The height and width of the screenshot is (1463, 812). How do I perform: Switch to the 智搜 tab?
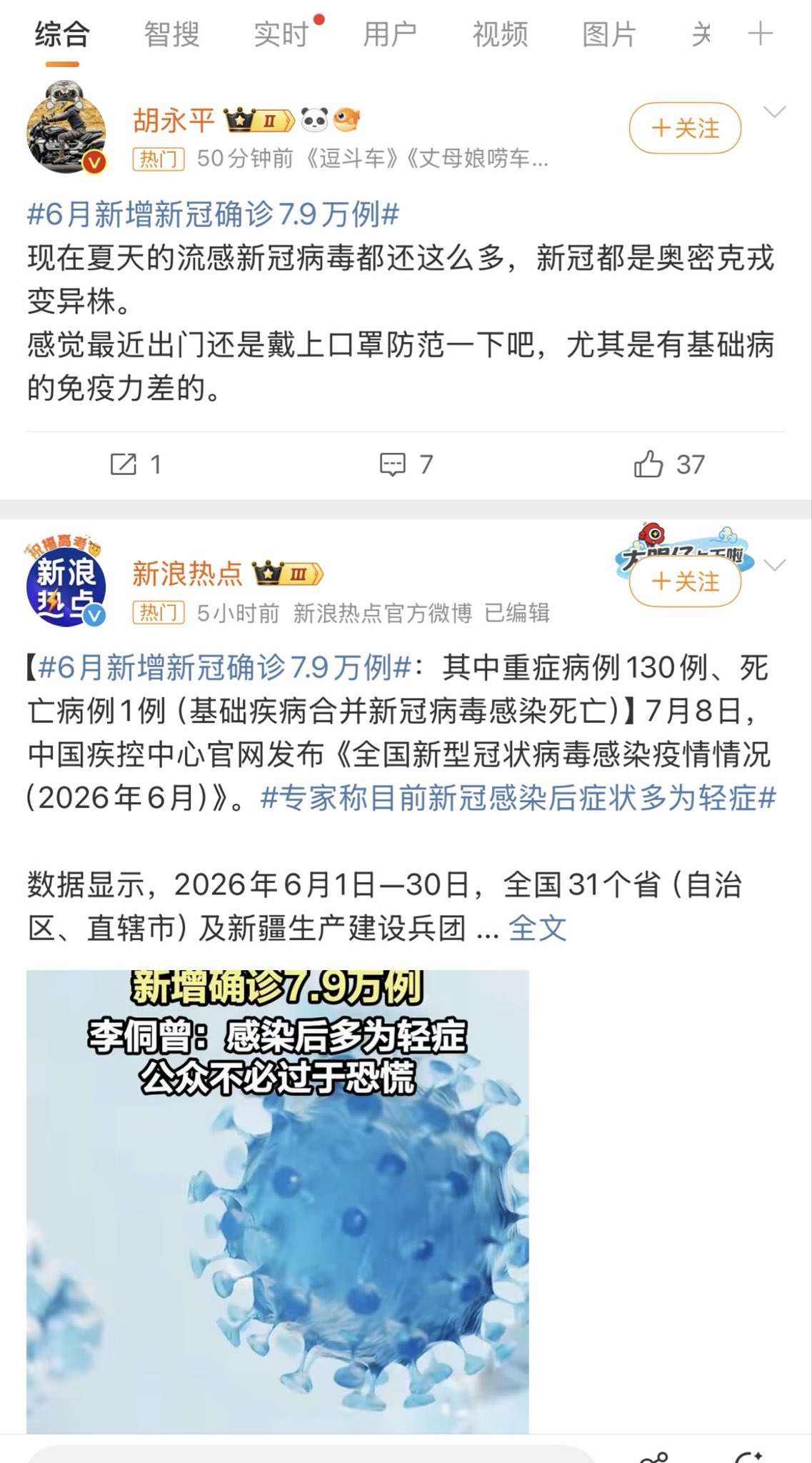pyautogui.click(x=171, y=34)
